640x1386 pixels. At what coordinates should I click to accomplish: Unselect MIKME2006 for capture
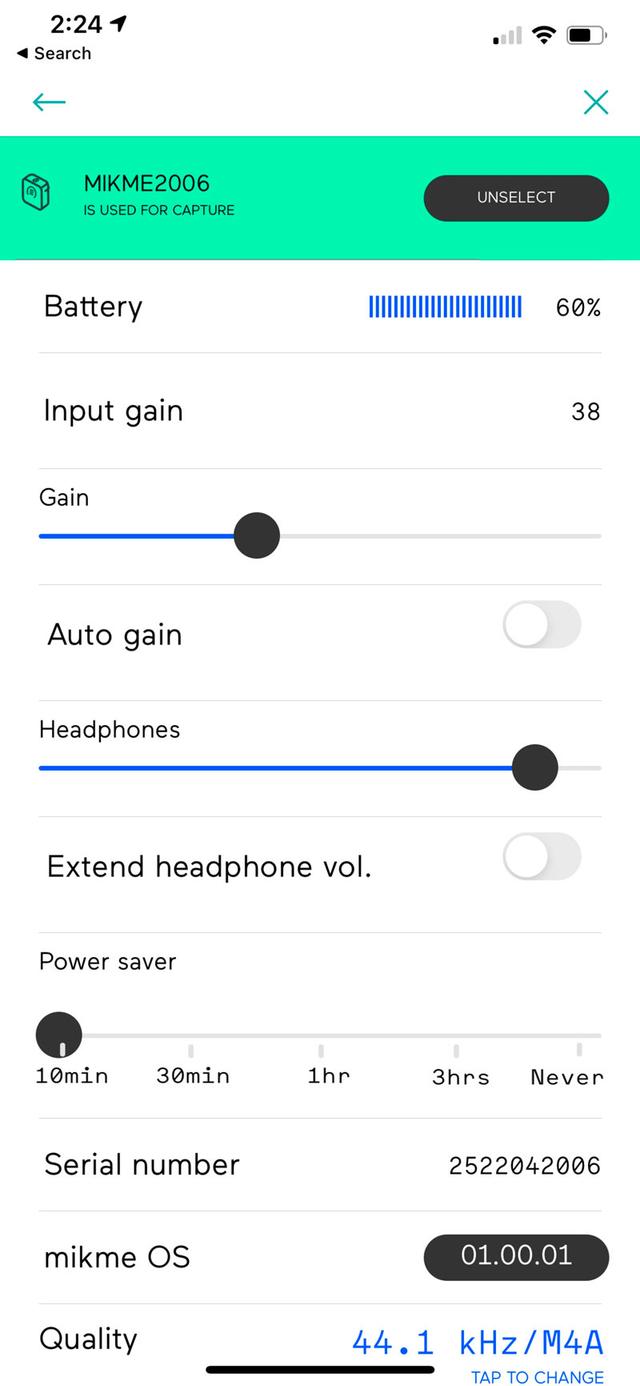[516, 198]
